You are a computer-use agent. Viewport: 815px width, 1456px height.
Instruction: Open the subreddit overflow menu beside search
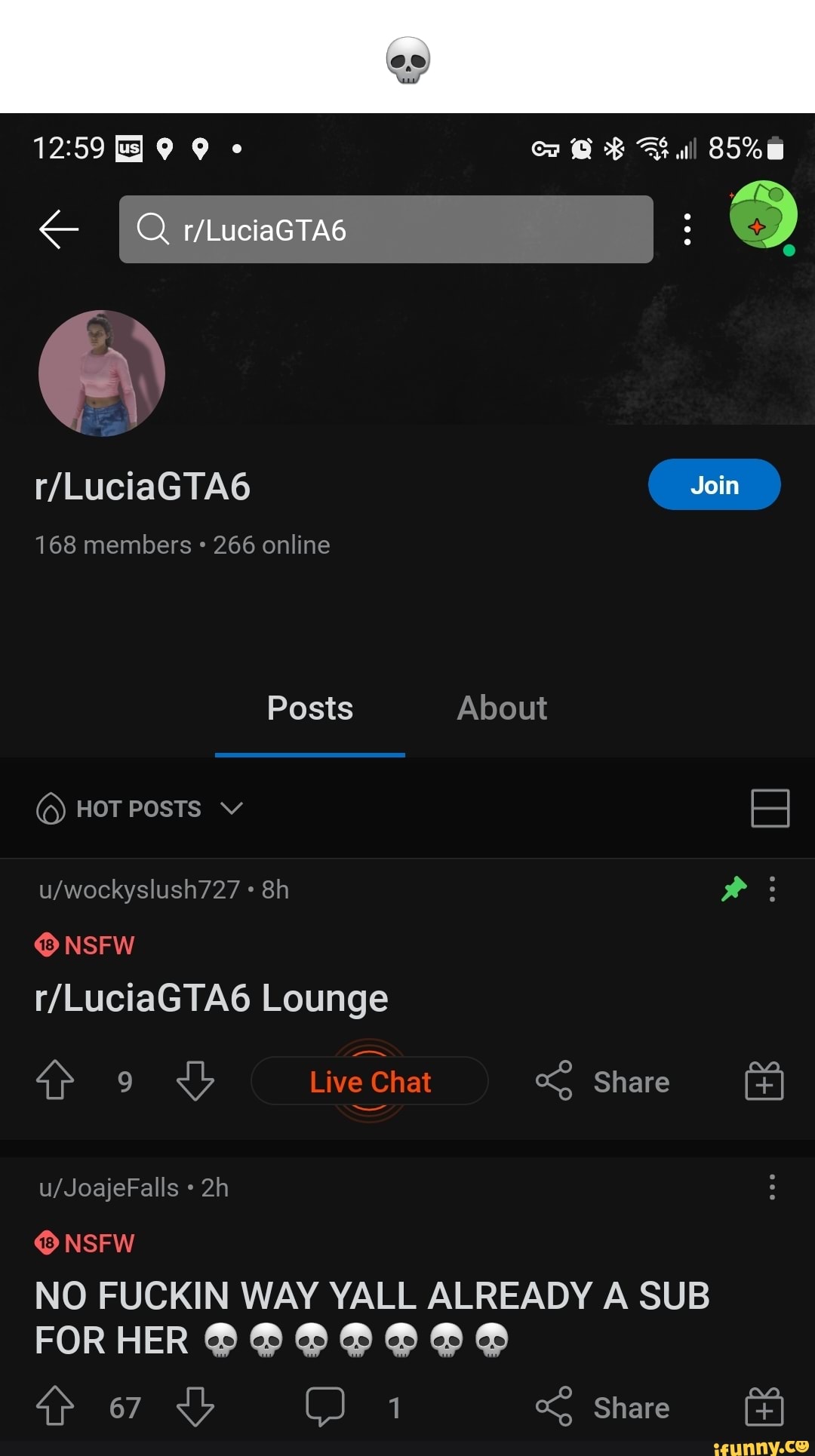click(x=687, y=229)
